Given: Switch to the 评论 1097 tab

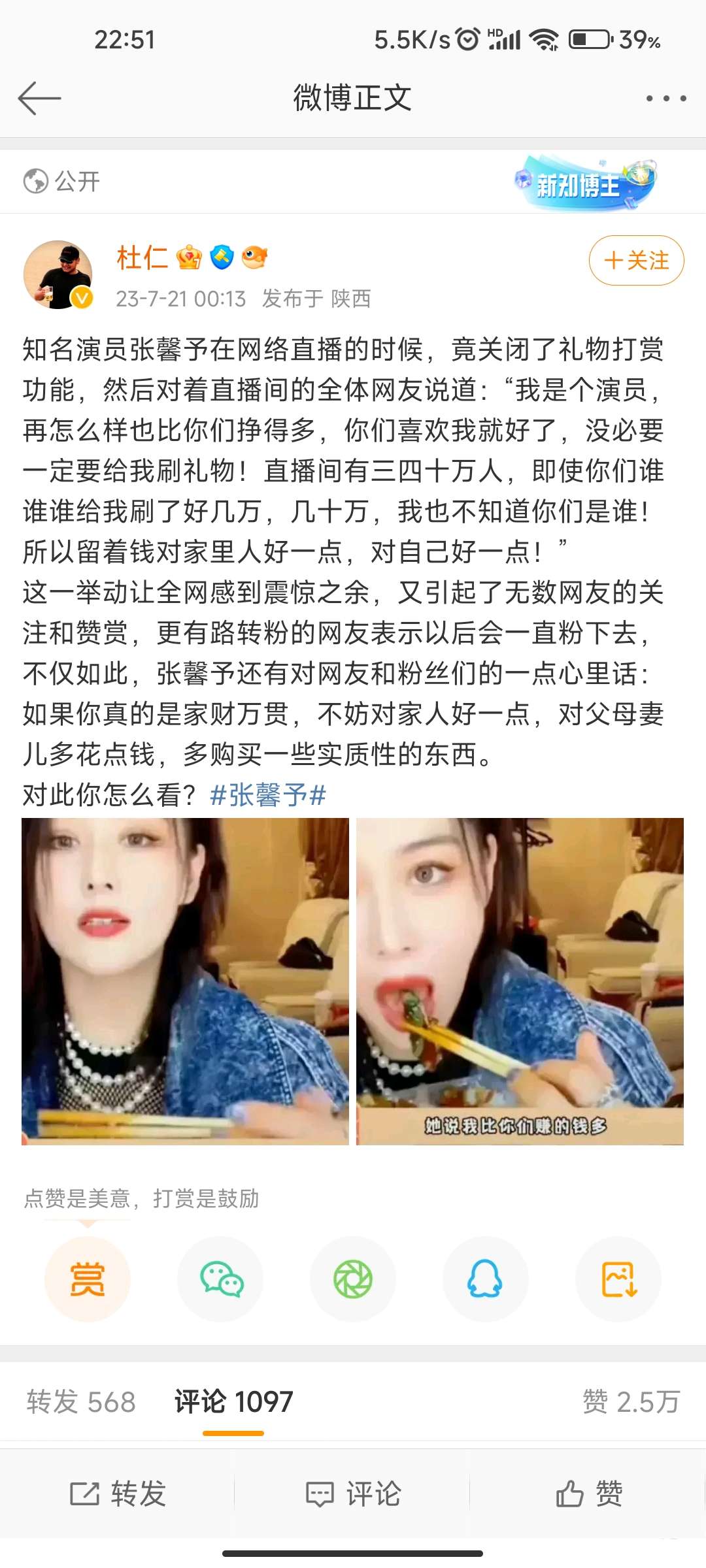Looking at the screenshot, I should click(233, 1402).
